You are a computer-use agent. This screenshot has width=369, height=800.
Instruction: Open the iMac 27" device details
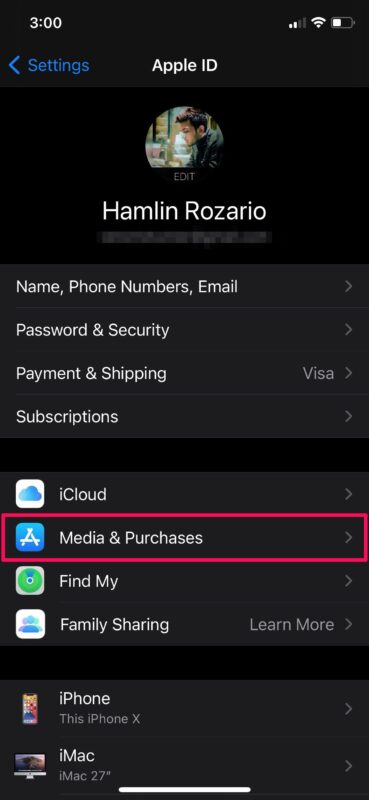click(x=184, y=765)
